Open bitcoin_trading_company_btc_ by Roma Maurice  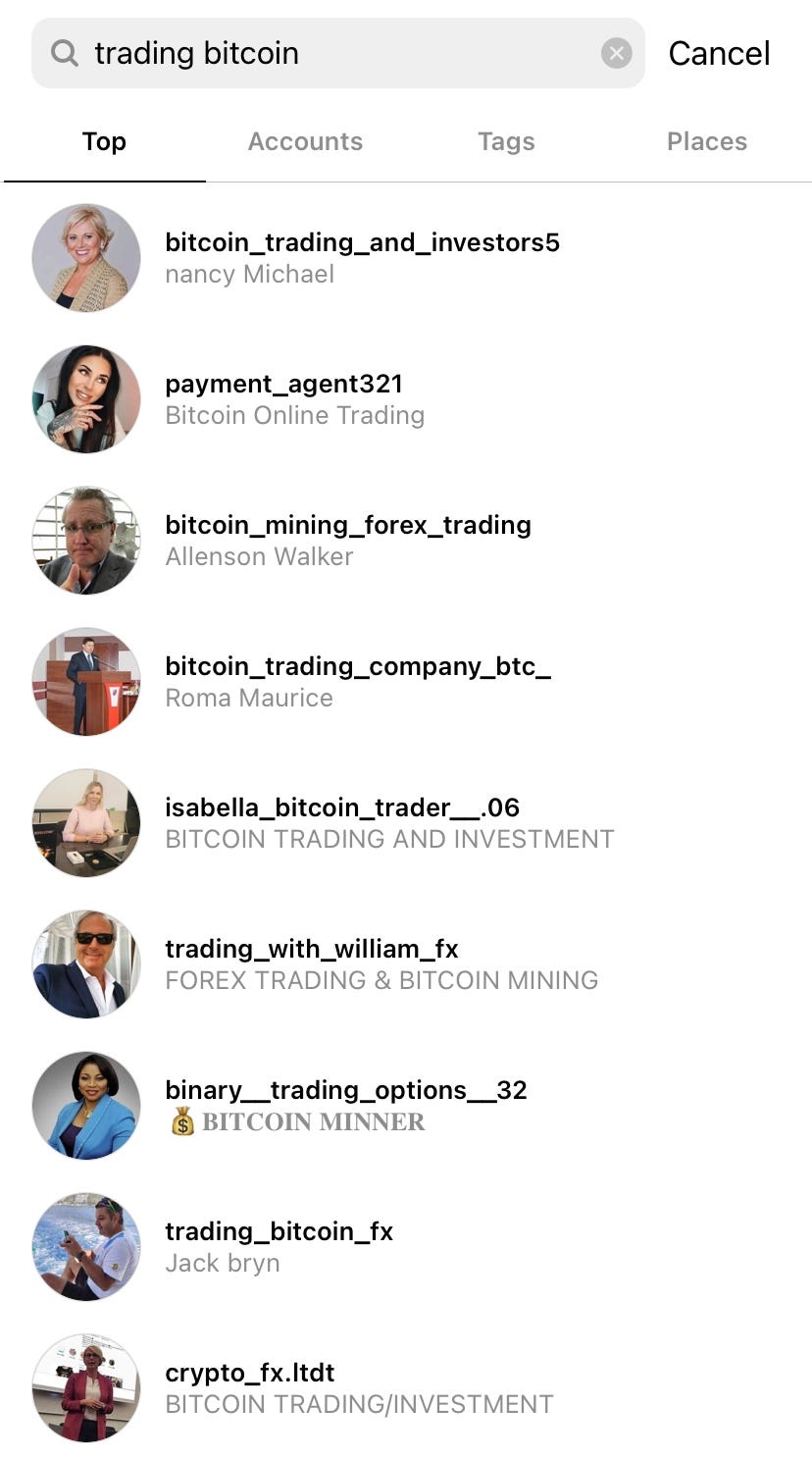point(358,681)
